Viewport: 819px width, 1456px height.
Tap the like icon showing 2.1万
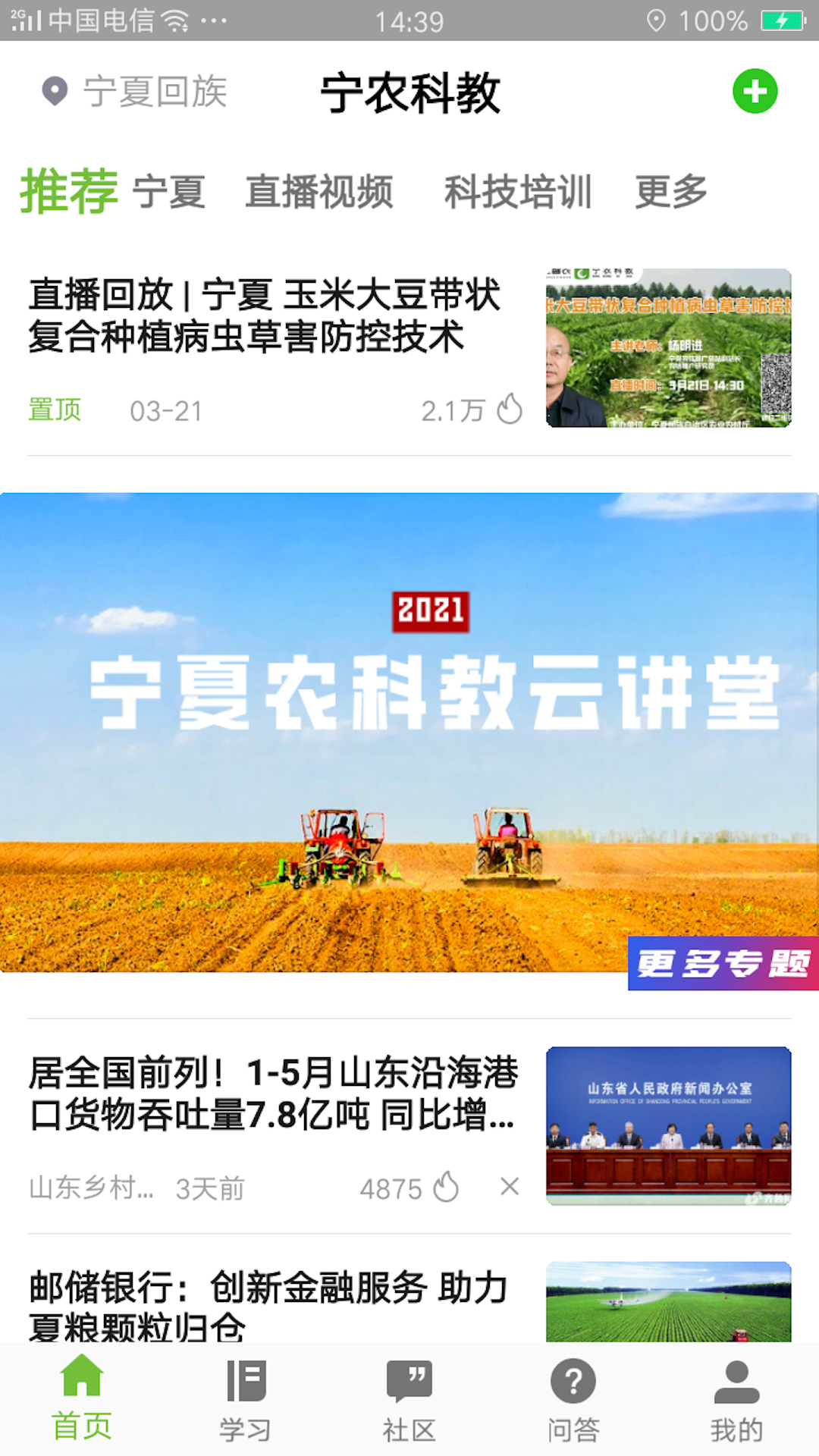click(x=507, y=409)
